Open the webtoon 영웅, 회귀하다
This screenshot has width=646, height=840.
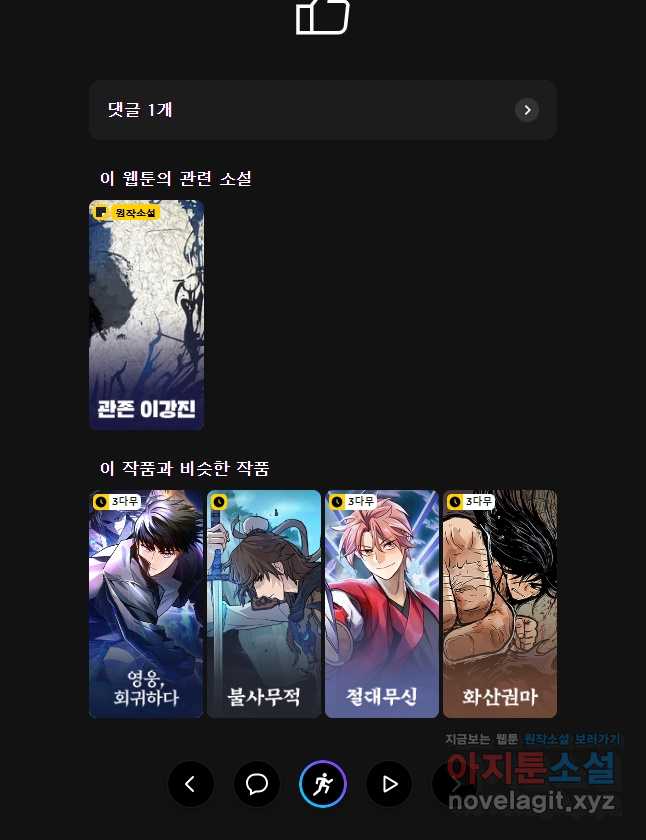click(x=146, y=604)
